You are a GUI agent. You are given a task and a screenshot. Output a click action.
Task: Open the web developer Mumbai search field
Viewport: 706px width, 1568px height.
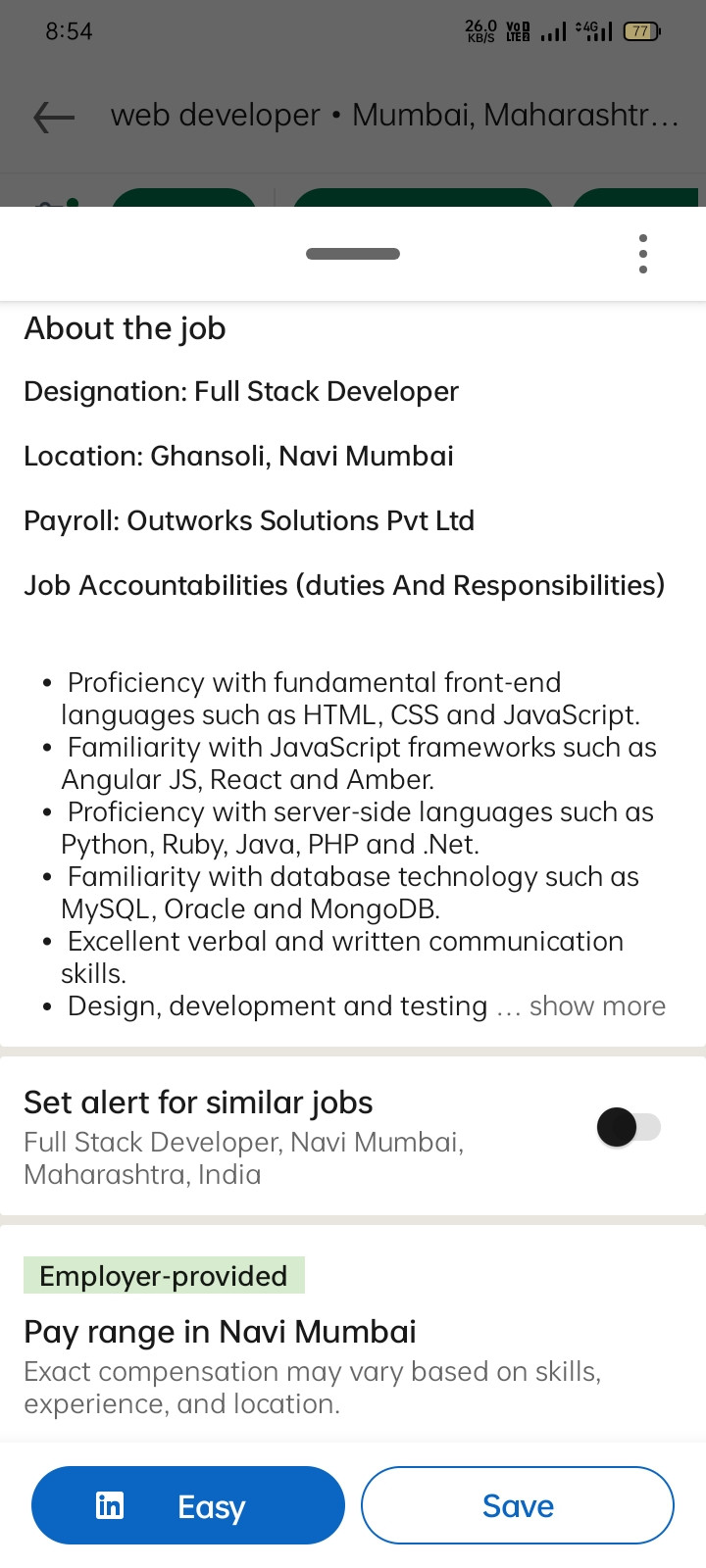[x=394, y=116]
